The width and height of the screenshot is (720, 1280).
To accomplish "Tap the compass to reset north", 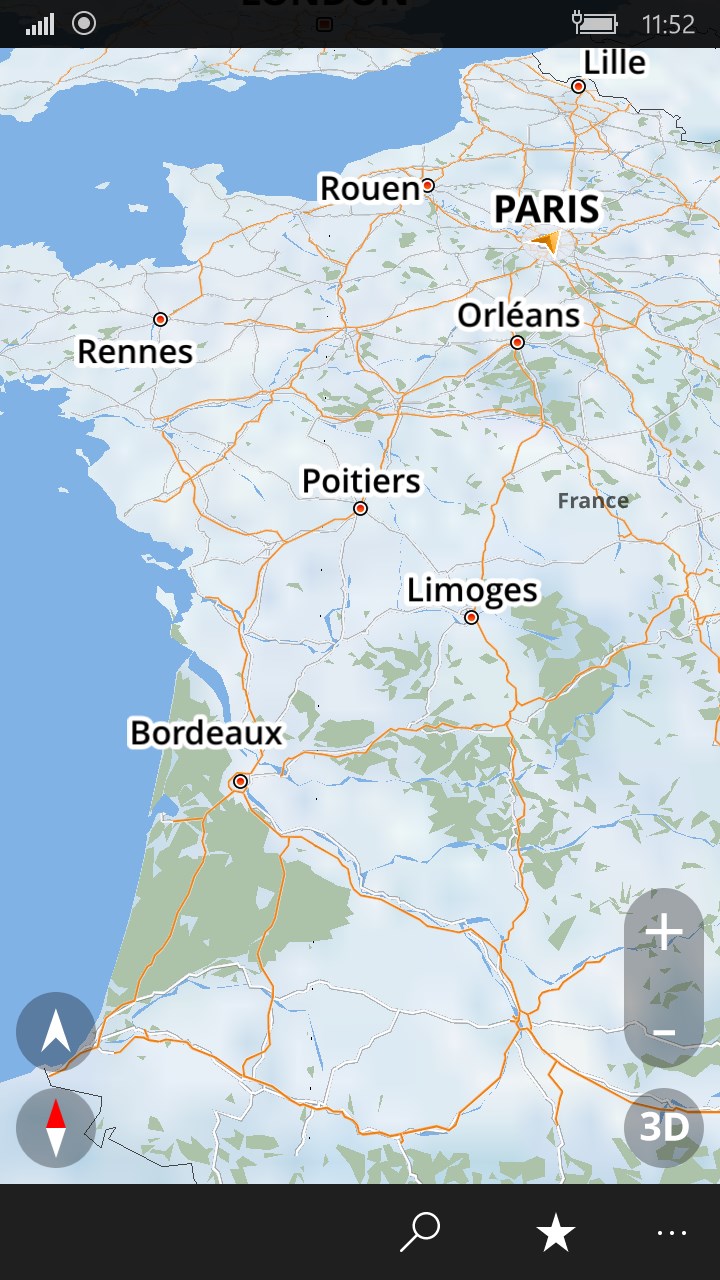I will click(56, 1128).
